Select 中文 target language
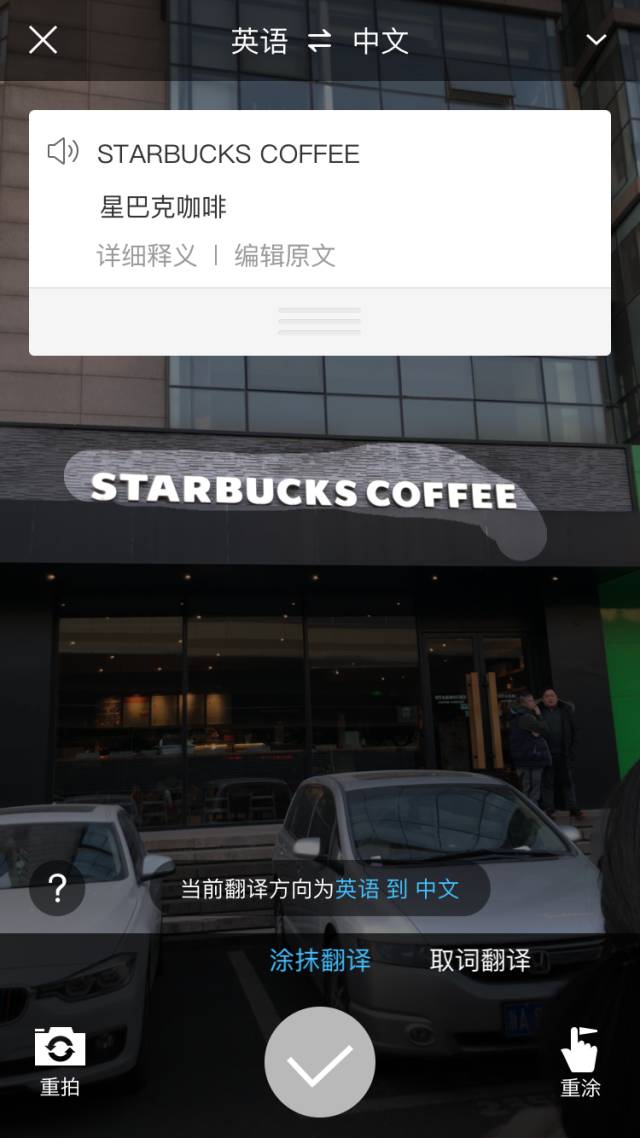This screenshot has width=640, height=1138. point(381,41)
